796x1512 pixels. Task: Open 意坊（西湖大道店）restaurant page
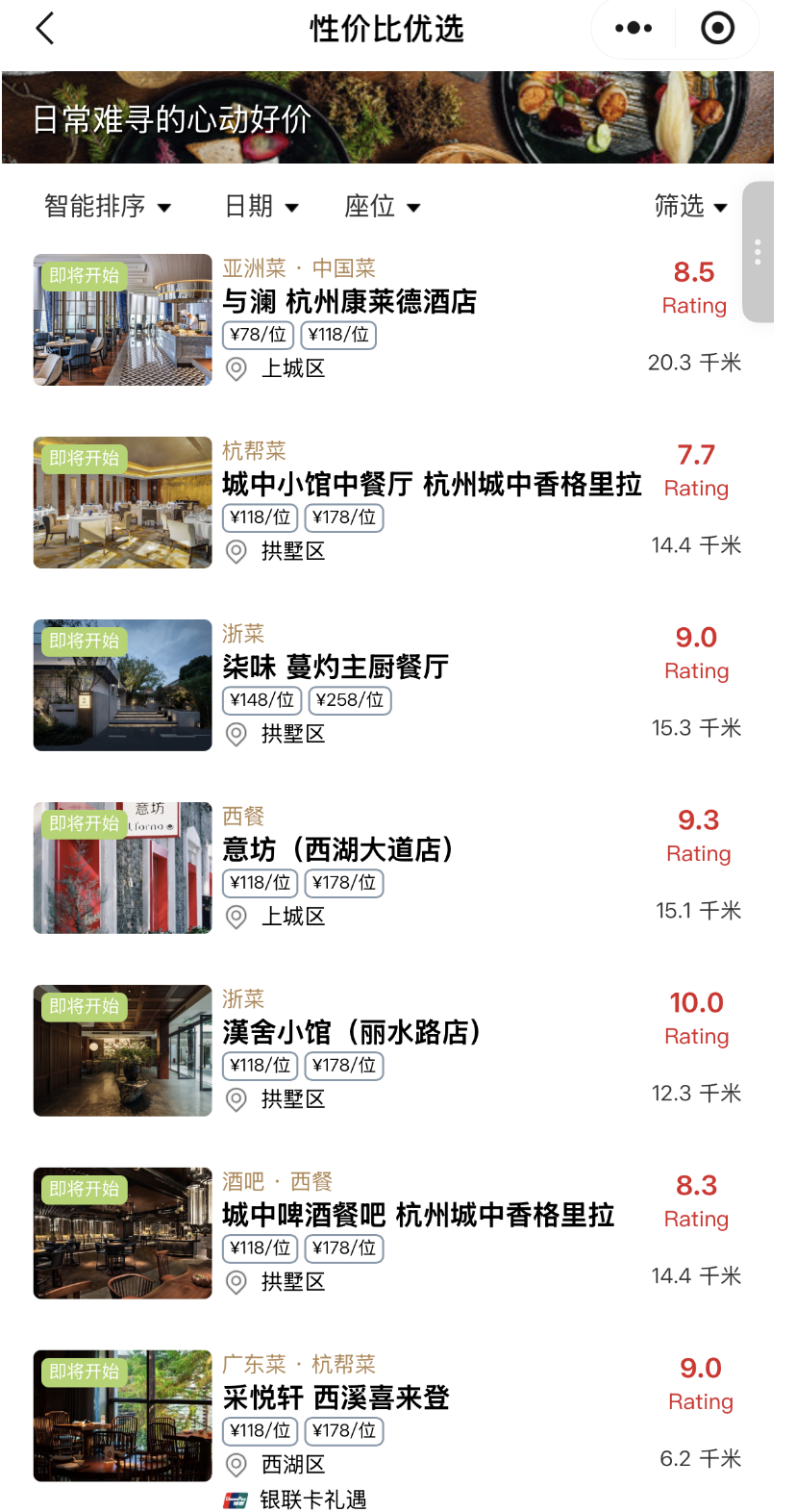[337, 850]
